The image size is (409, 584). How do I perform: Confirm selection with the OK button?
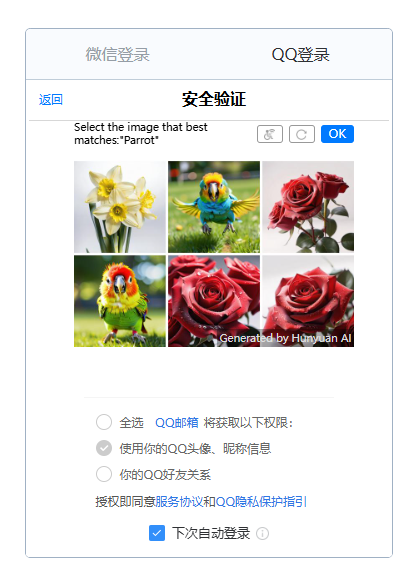[337, 134]
